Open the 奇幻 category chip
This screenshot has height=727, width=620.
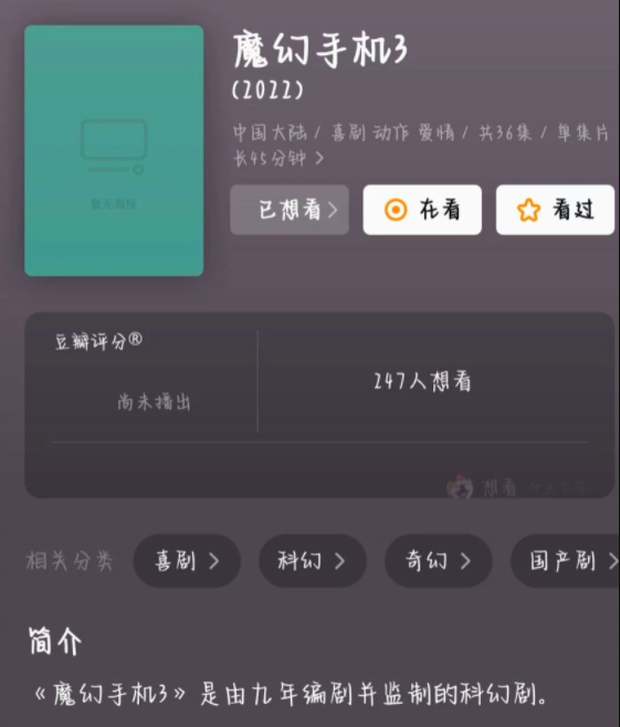pyautogui.click(x=438, y=561)
